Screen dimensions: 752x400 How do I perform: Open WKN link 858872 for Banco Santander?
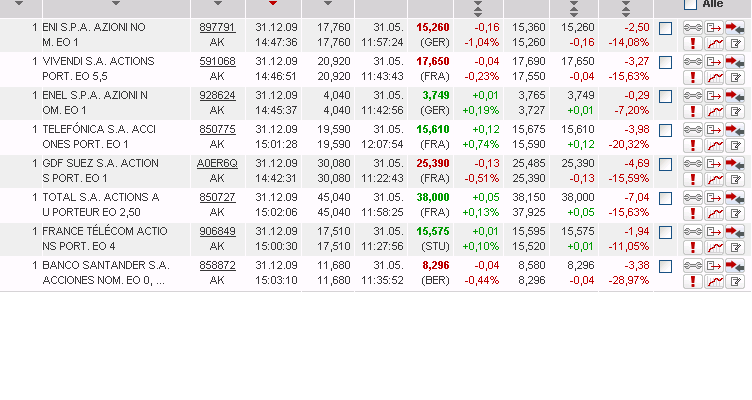click(217, 265)
